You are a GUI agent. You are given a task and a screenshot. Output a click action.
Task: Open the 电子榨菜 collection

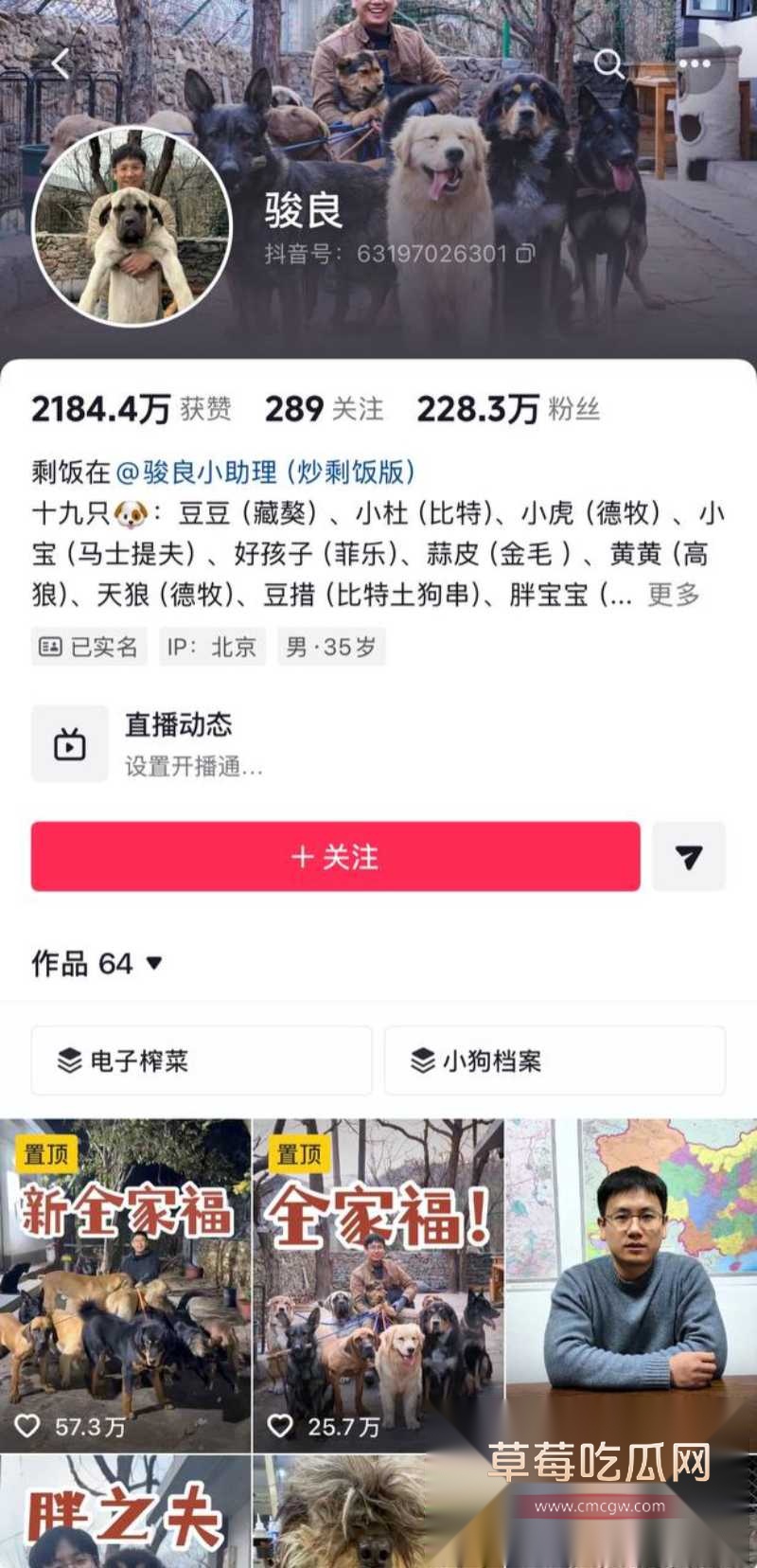(201, 1060)
